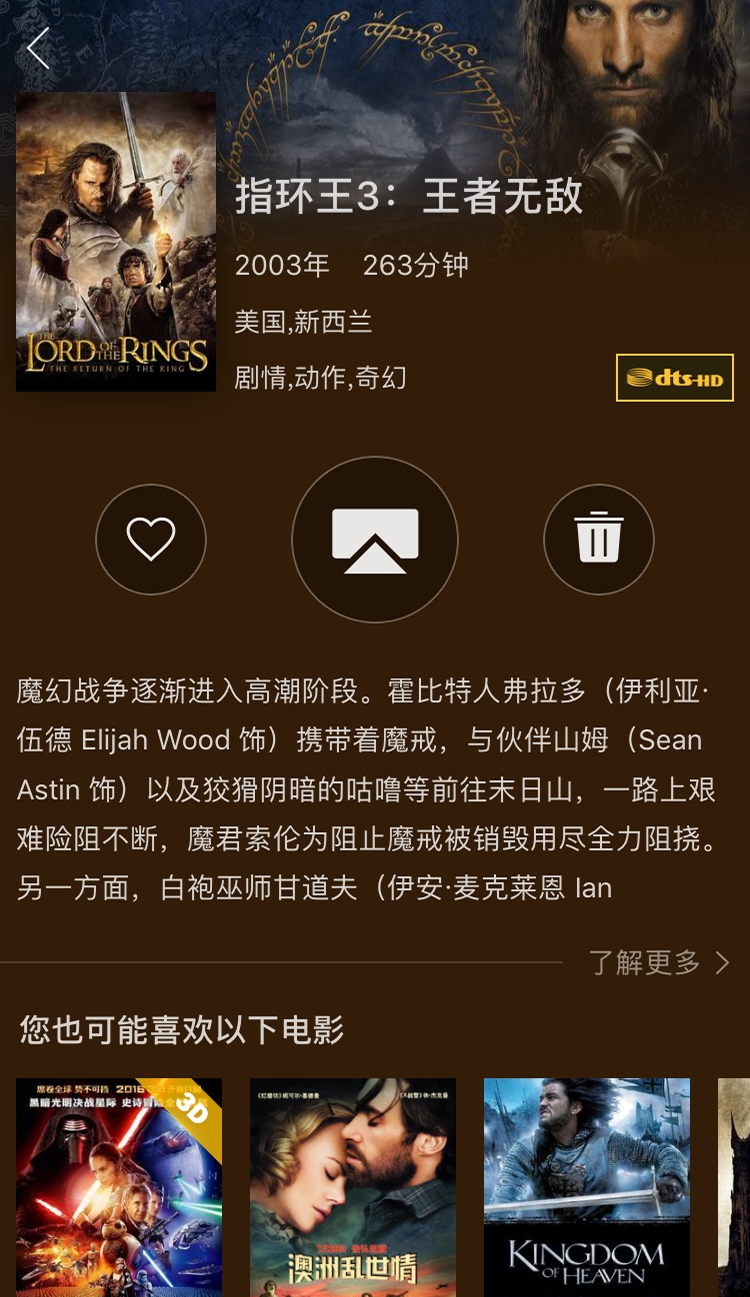Viewport: 750px width, 1297px height.
Task: Expand the synopsis via 了解更多
Action: pyautogui.click(x=658, y=963)
